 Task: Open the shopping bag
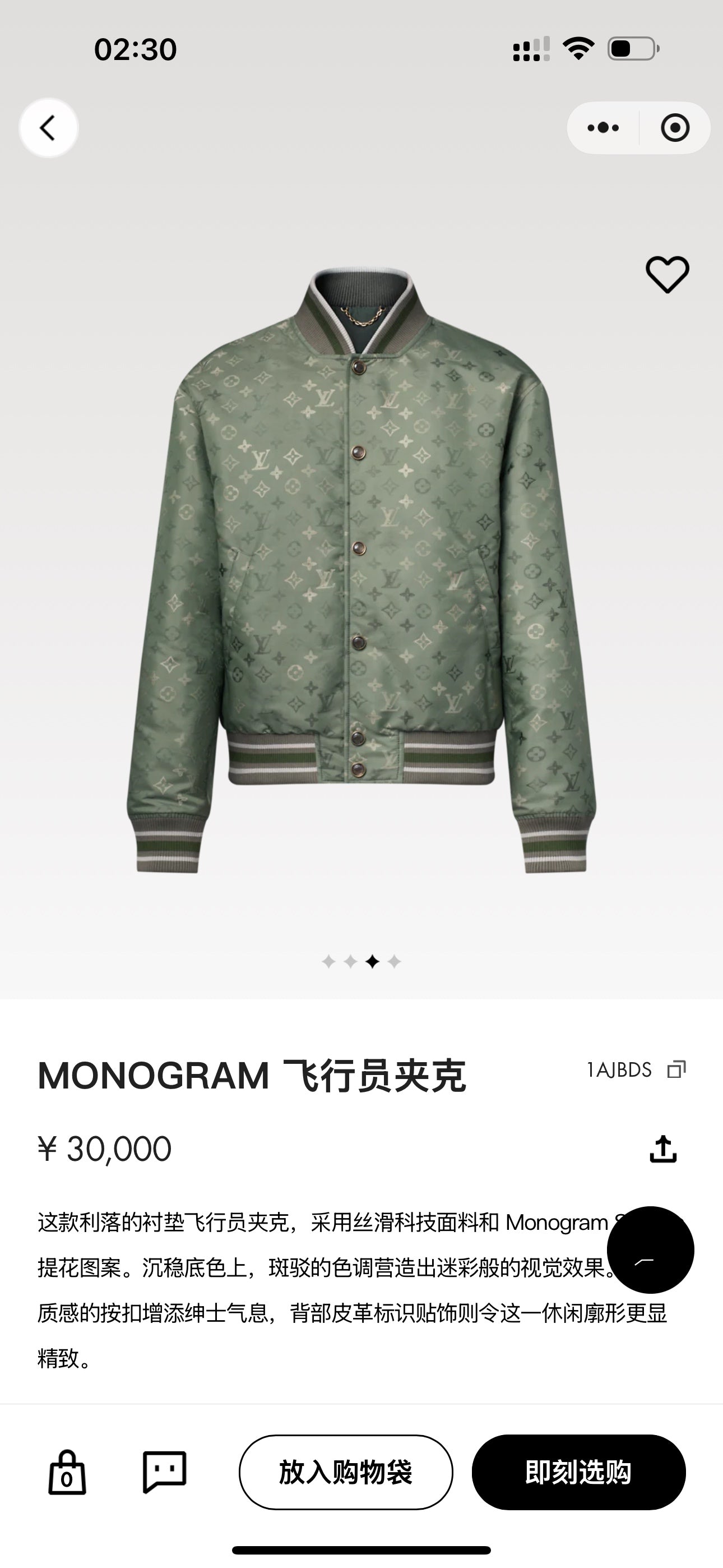click(67, 1473)
